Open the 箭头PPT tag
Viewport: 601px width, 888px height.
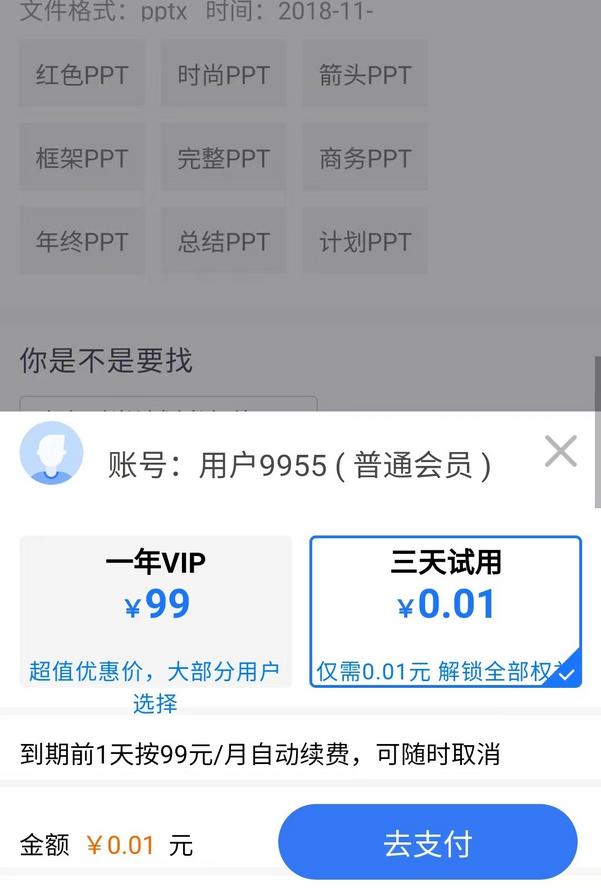pos(365,75)
